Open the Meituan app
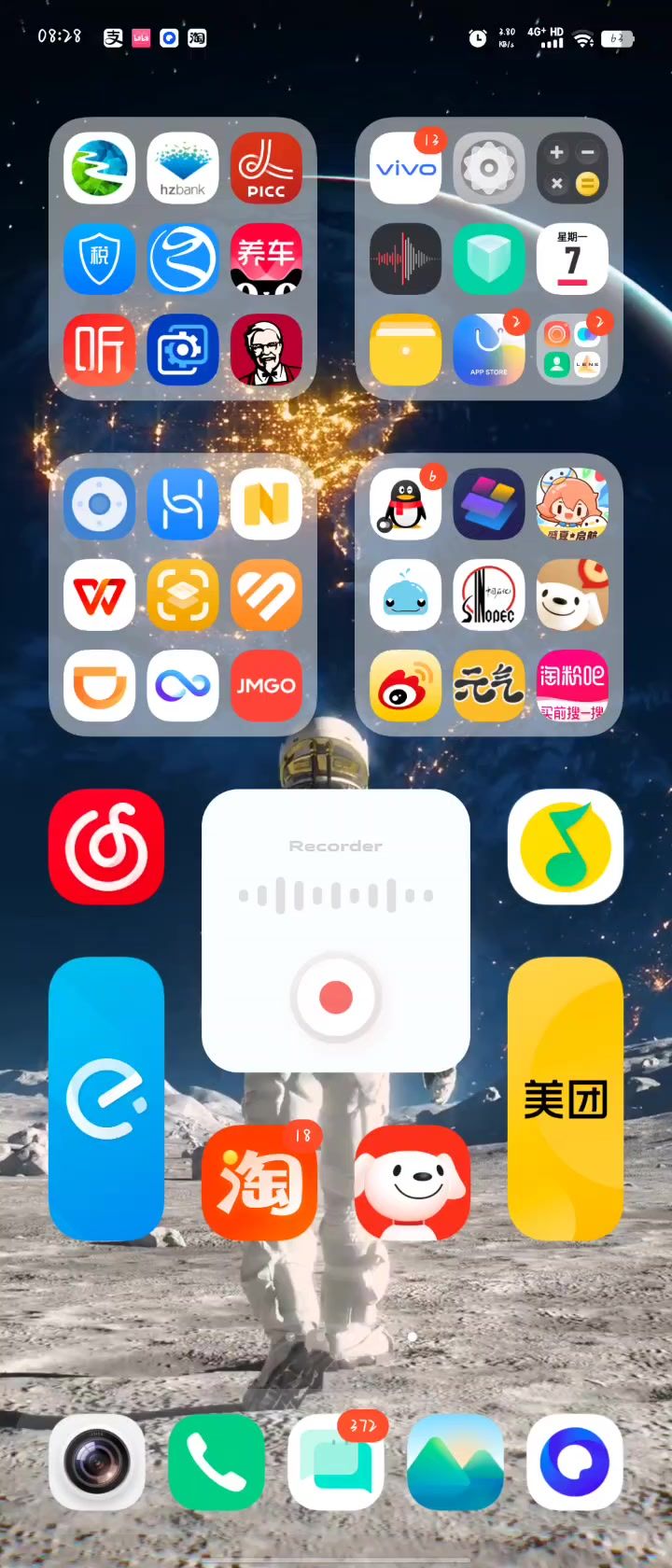Image resolution: width=672 pixels, height=1568 pixels. point(565,1099)
